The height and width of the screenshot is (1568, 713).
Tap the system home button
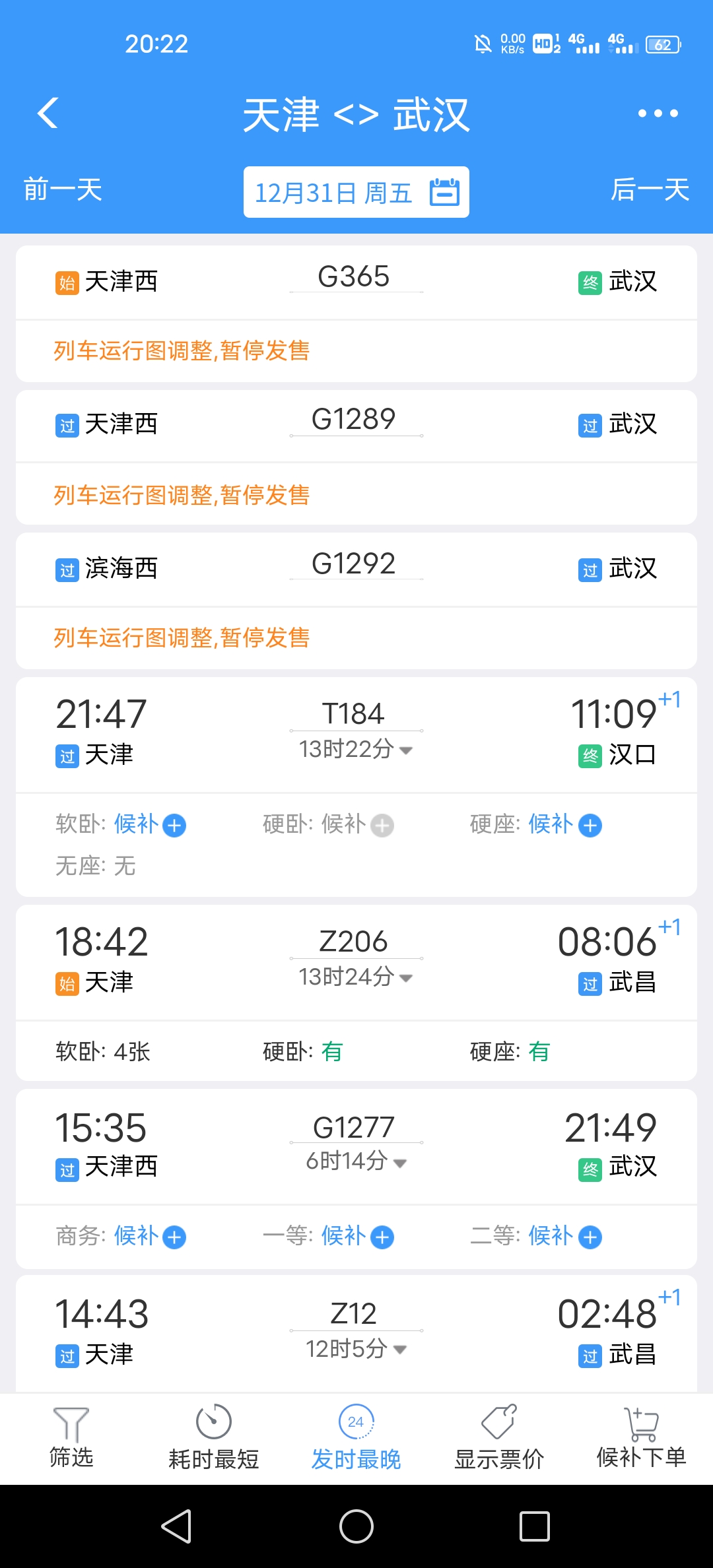pos(356,1526)
